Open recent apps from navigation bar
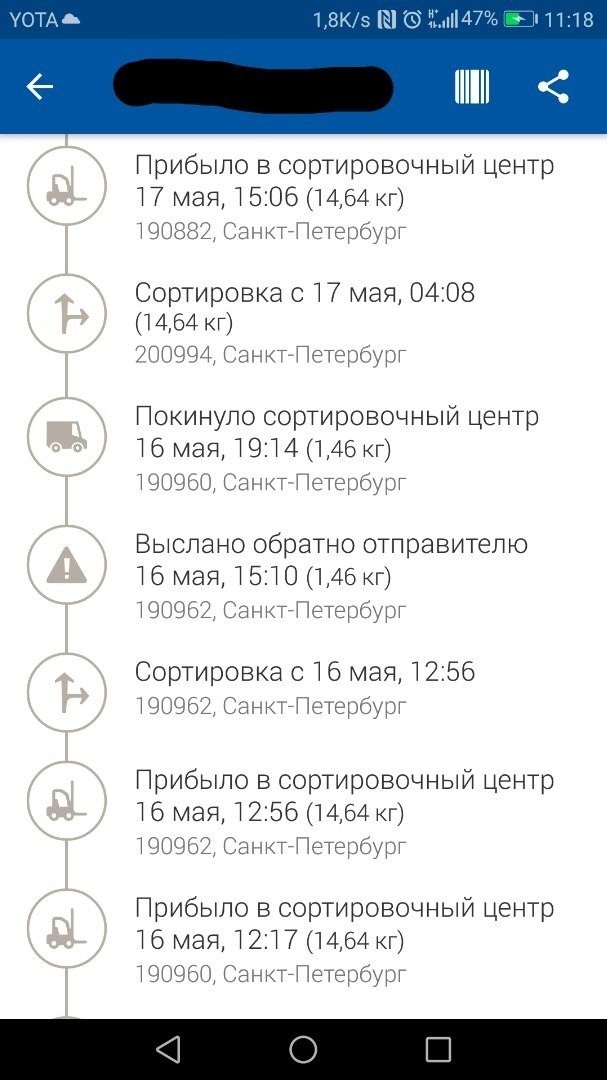The image size is (607, 1080). click(438, 1049)
